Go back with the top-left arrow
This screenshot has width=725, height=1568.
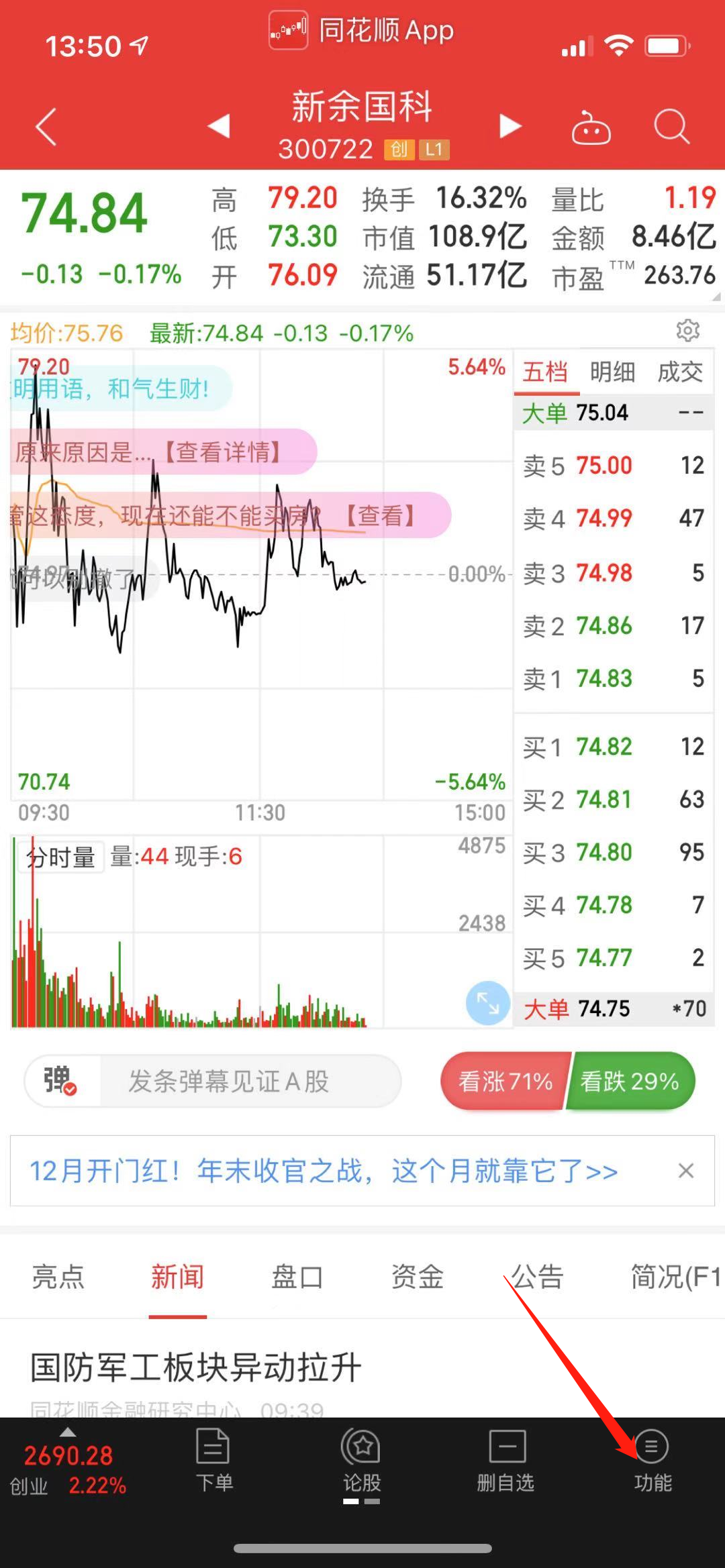click(46, 126)
